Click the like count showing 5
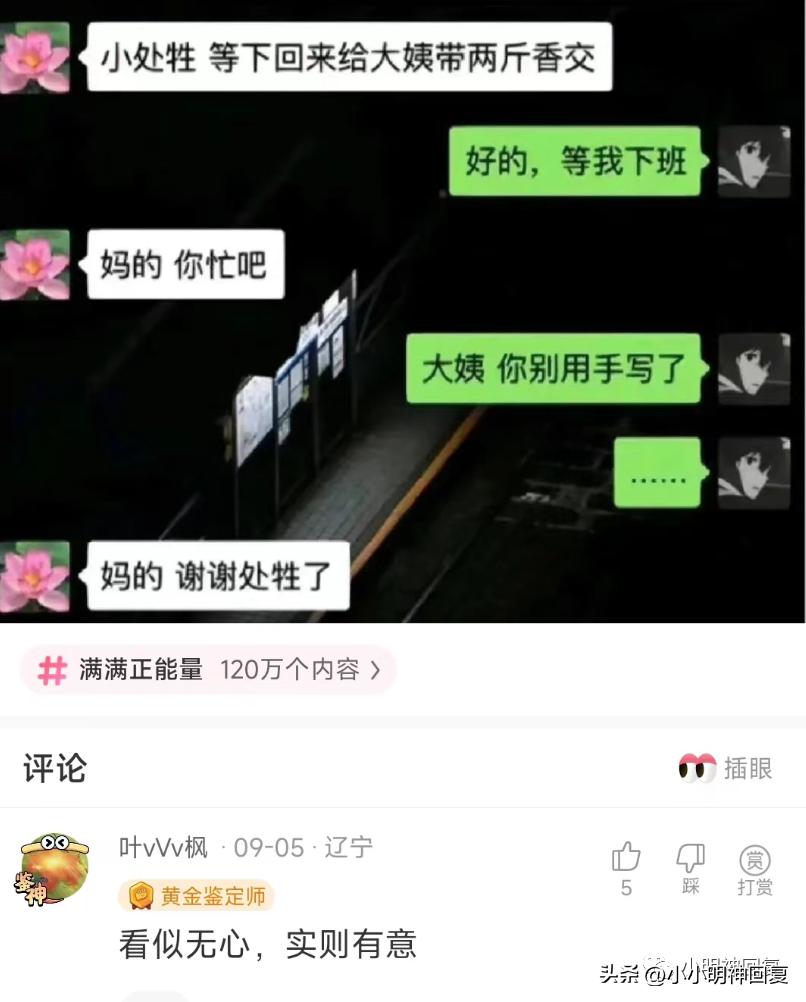This screenshot has width=806, height=1002. tap(626, 884)
